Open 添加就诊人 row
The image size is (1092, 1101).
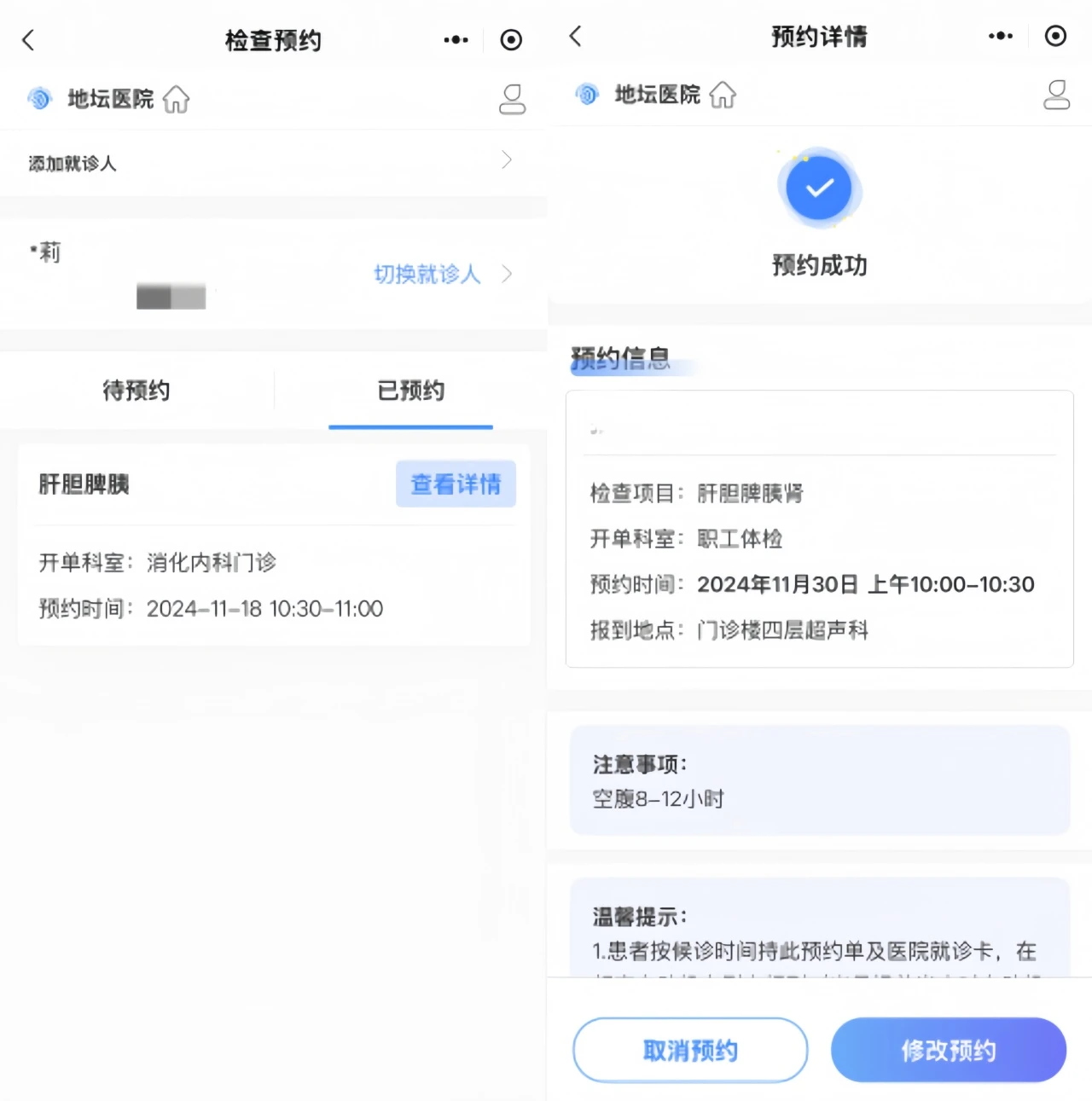pyautogui.click(x=273, y=162)
